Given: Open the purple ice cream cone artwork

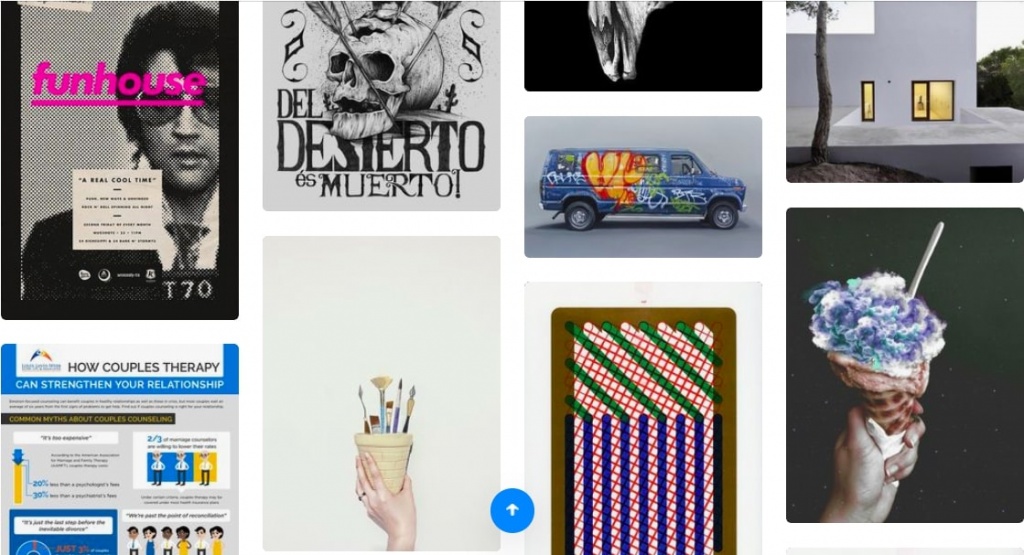Looking at the screenshot, I should click(904, 365).
